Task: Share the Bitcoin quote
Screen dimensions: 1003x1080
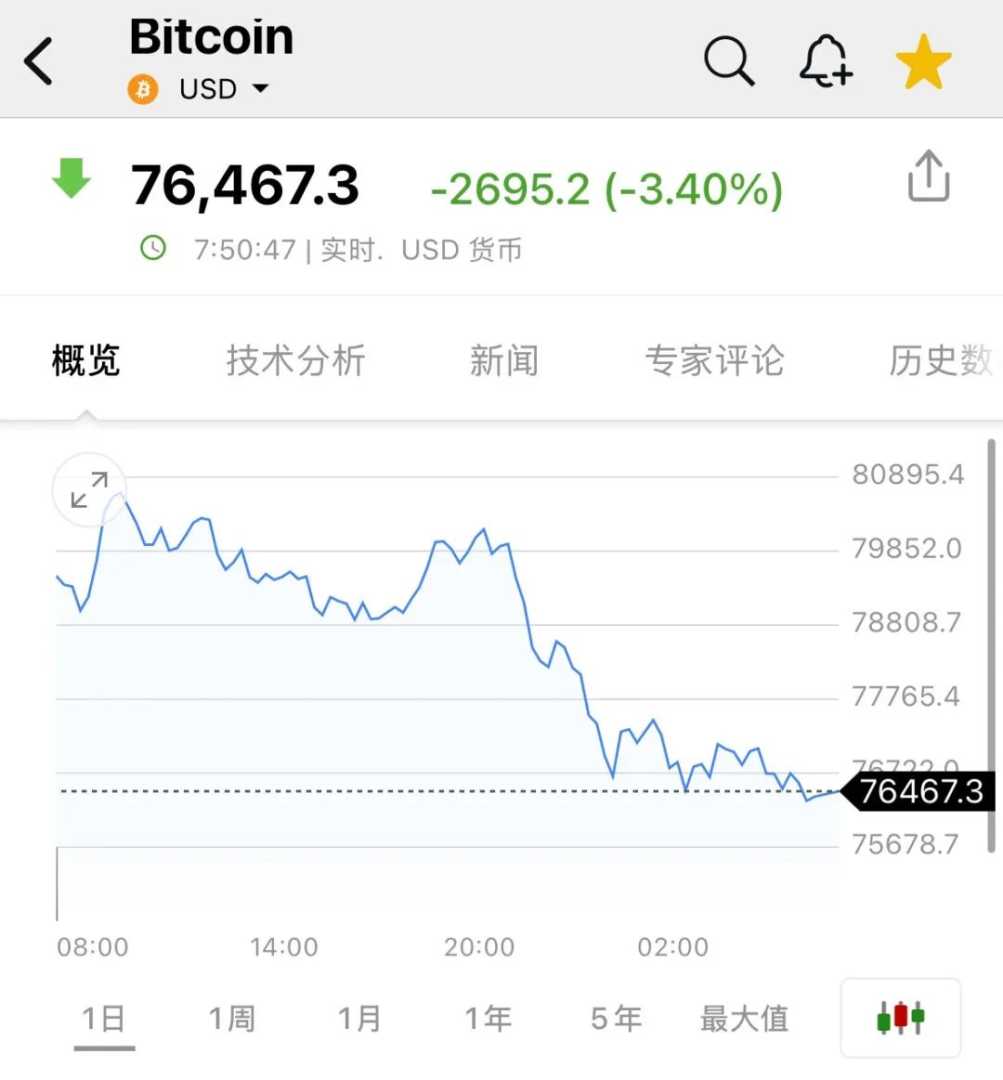Action: (927, 177)
